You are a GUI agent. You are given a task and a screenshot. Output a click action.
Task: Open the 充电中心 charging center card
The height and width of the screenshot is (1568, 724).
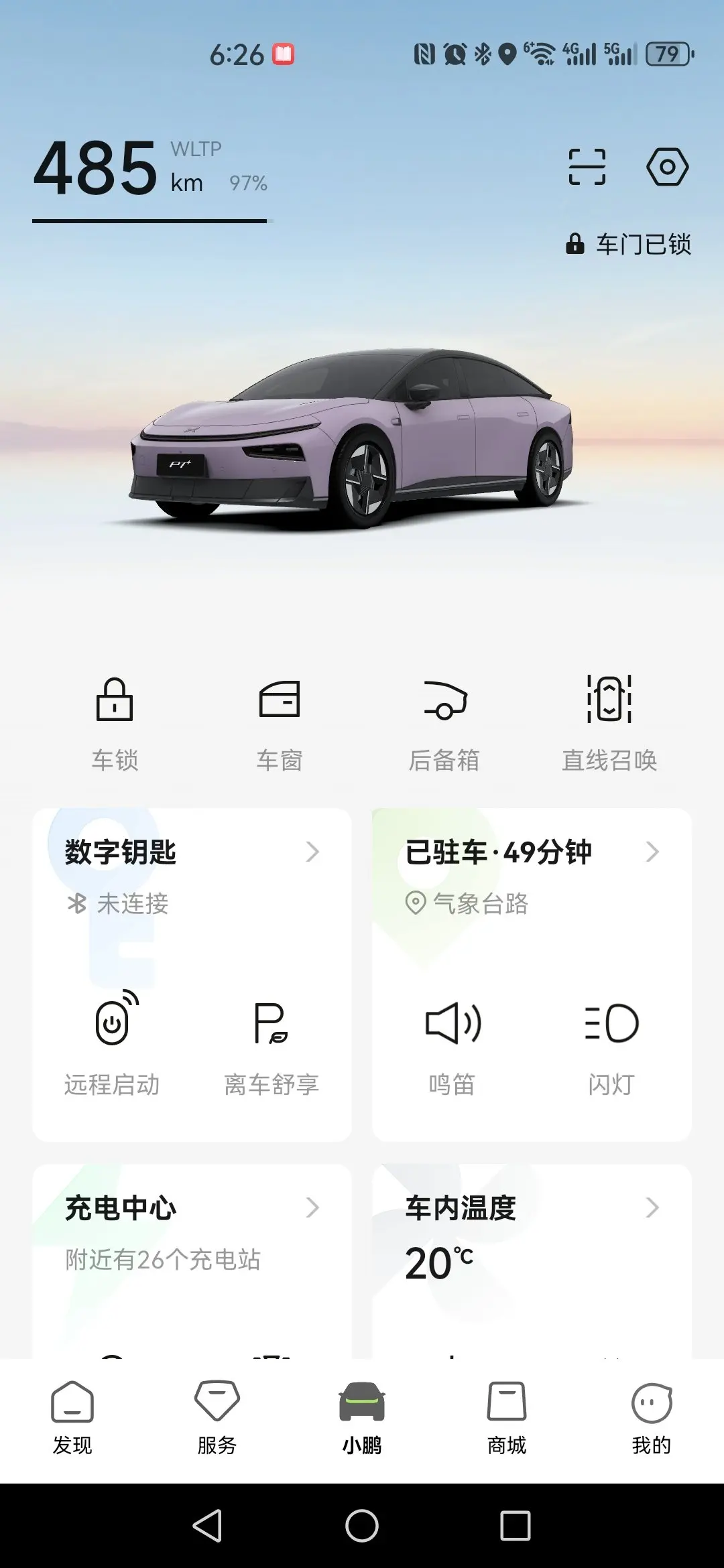pos(191,1208)
